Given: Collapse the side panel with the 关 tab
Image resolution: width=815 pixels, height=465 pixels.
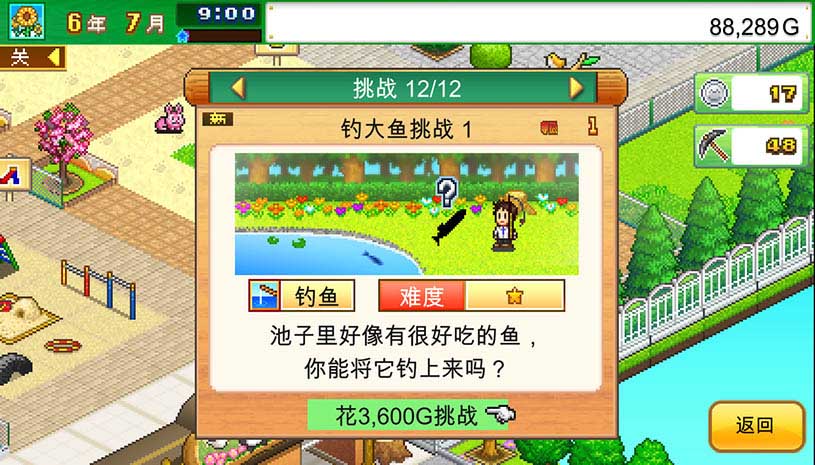Looking at the screenshot, I should [x=32, y=57].
